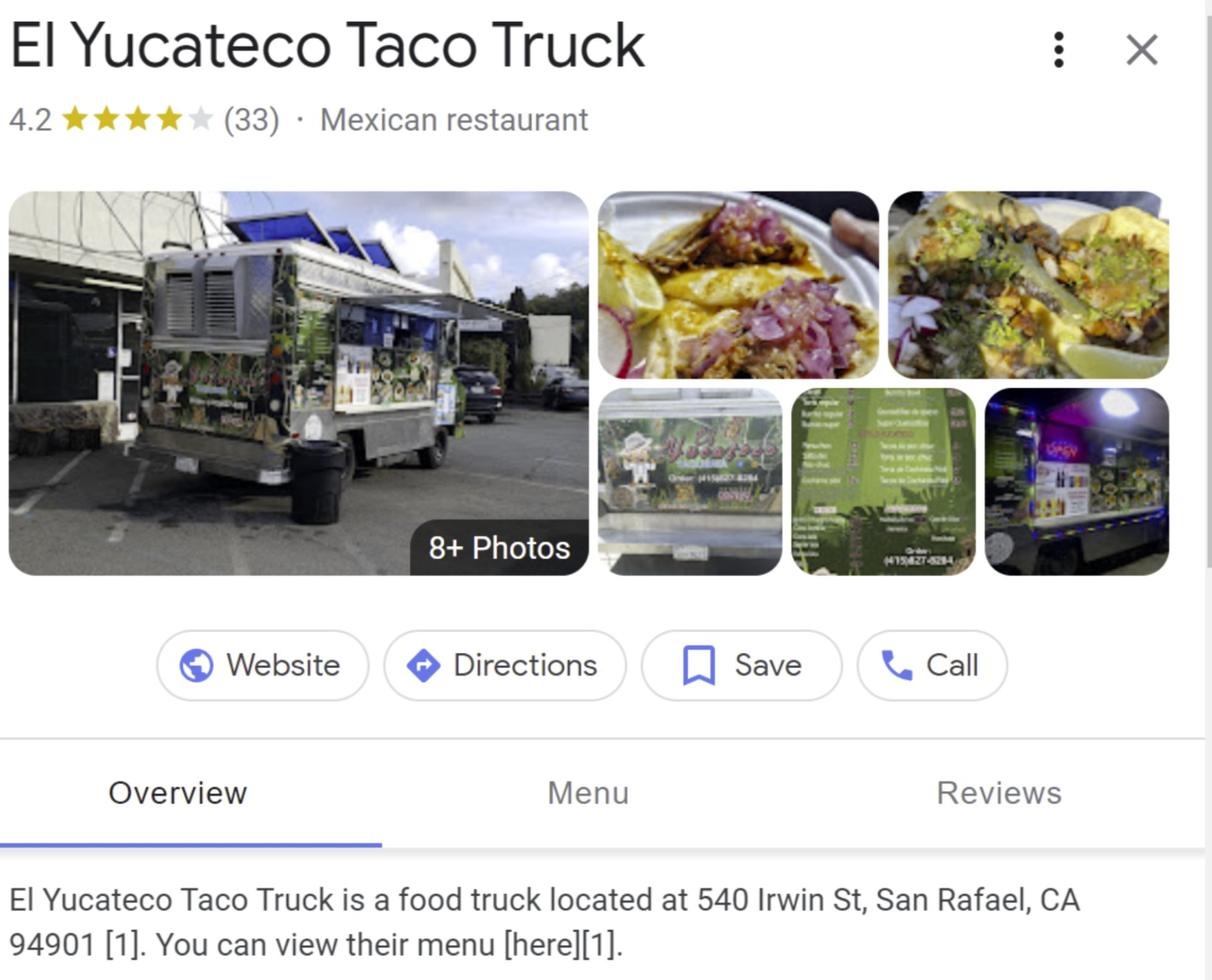Open the green menu board photo
The height and width of the screenshot is (980, 1212).
[x=883, y=481]
